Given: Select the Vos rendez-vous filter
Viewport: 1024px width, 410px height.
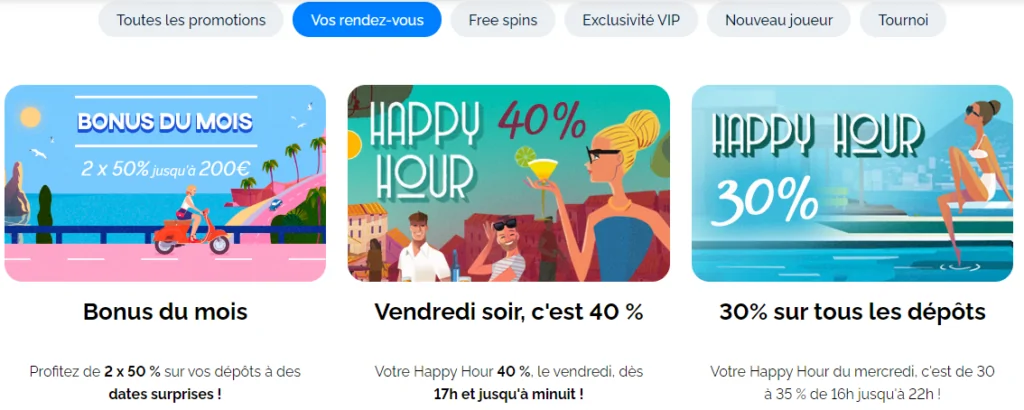Looking at the screenshot, I should pos(367,20).
